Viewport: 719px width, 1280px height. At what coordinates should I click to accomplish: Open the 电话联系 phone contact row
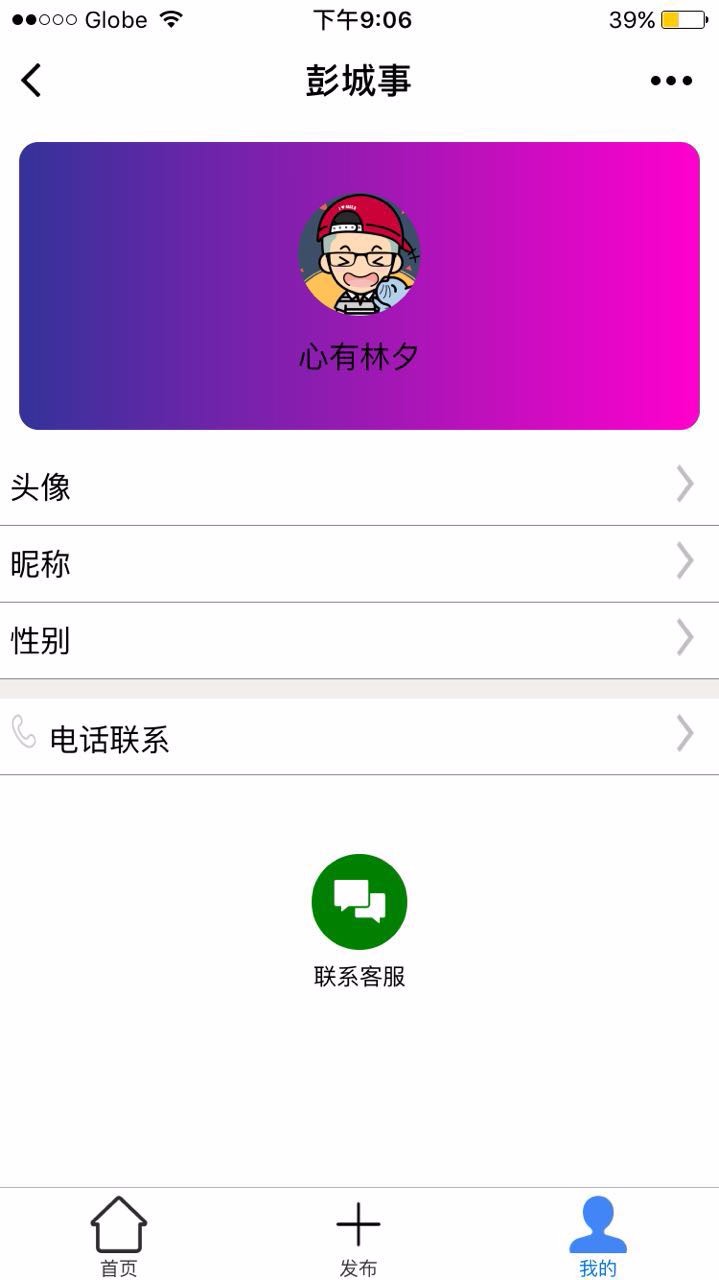coord(359,738)
